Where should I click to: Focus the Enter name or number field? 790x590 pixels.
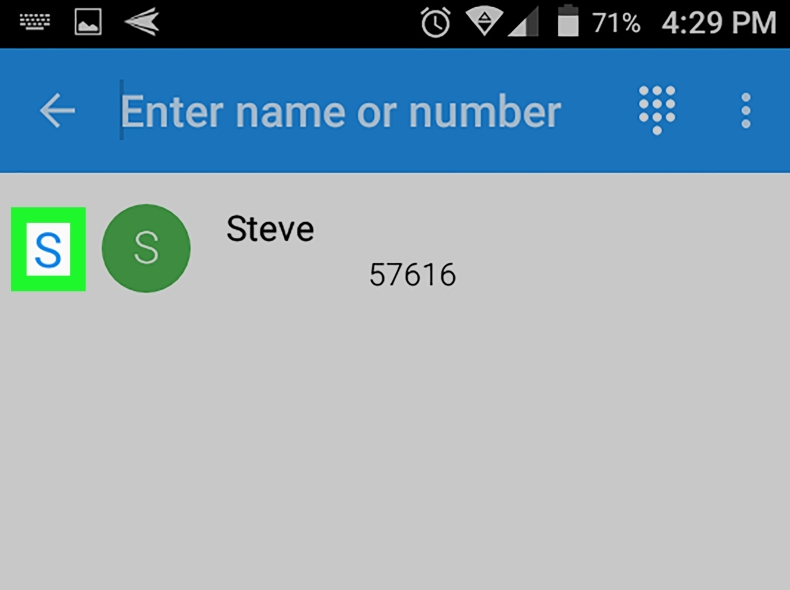[340, 112]
